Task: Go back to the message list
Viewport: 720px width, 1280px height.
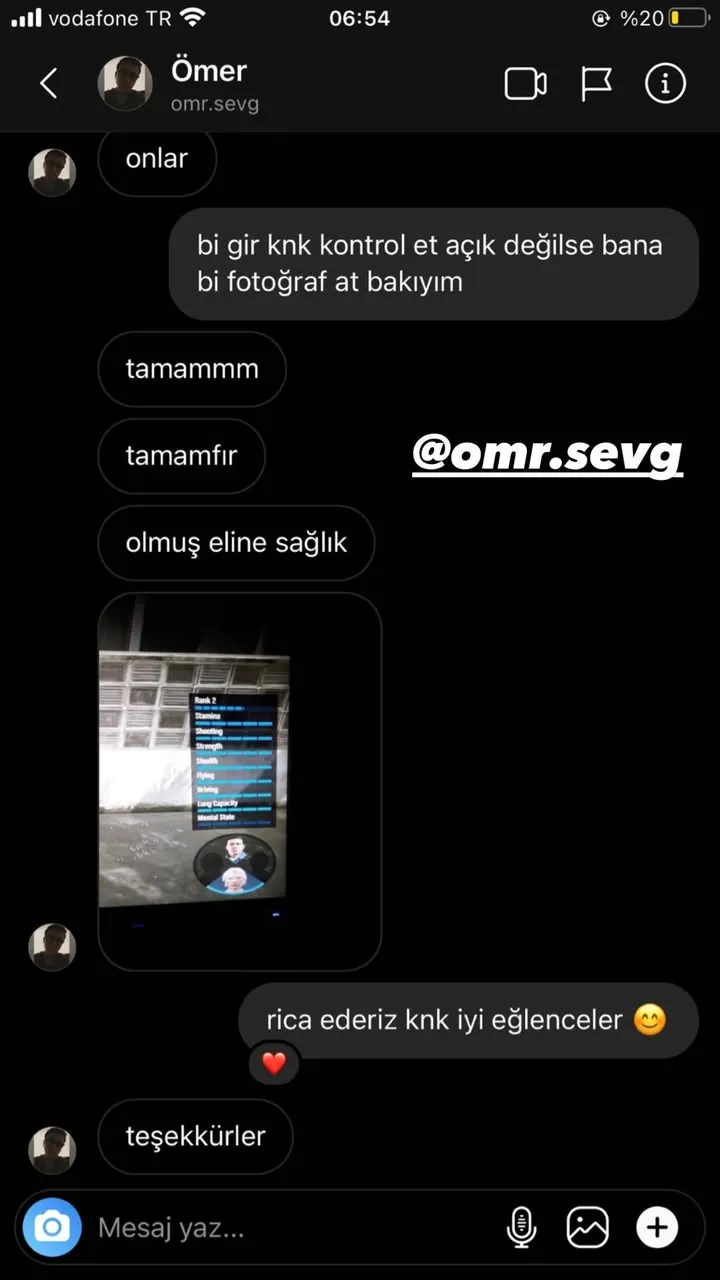Action: tap(48, 84)
